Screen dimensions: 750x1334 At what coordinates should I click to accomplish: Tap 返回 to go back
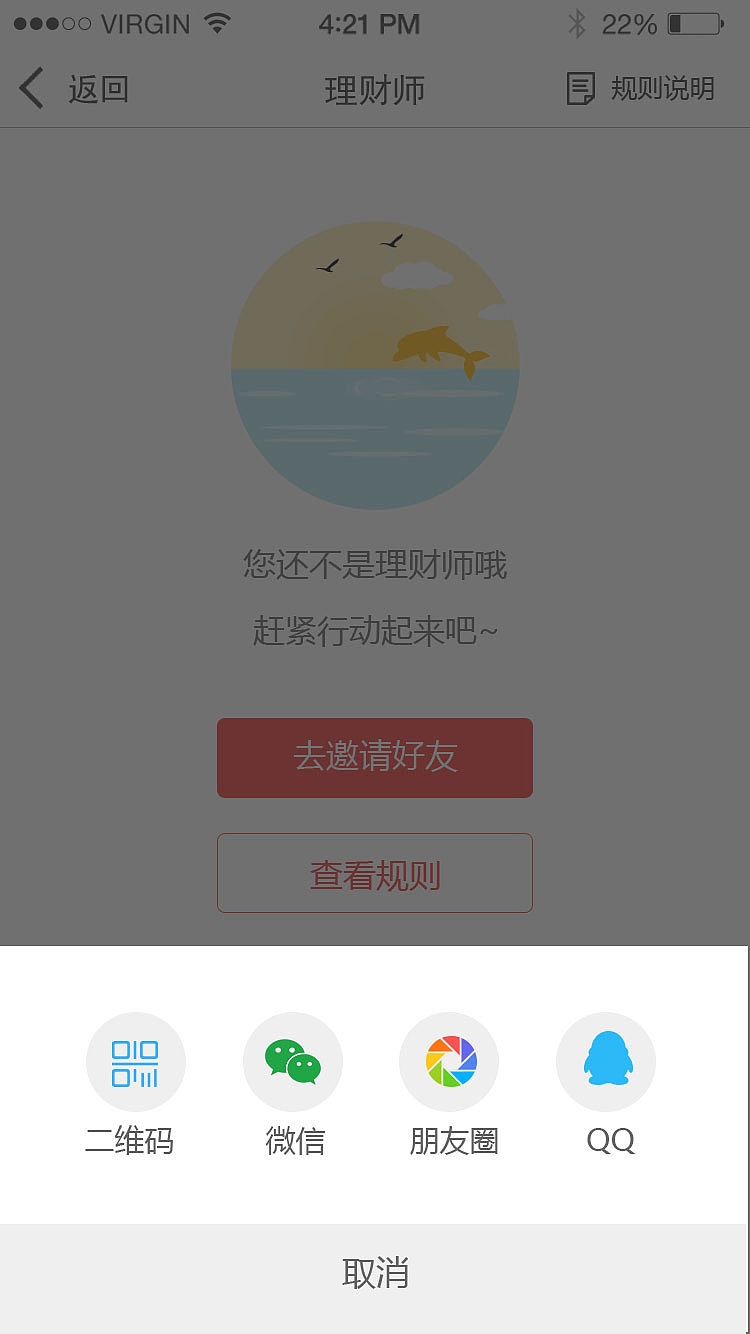tap(100, 88)
